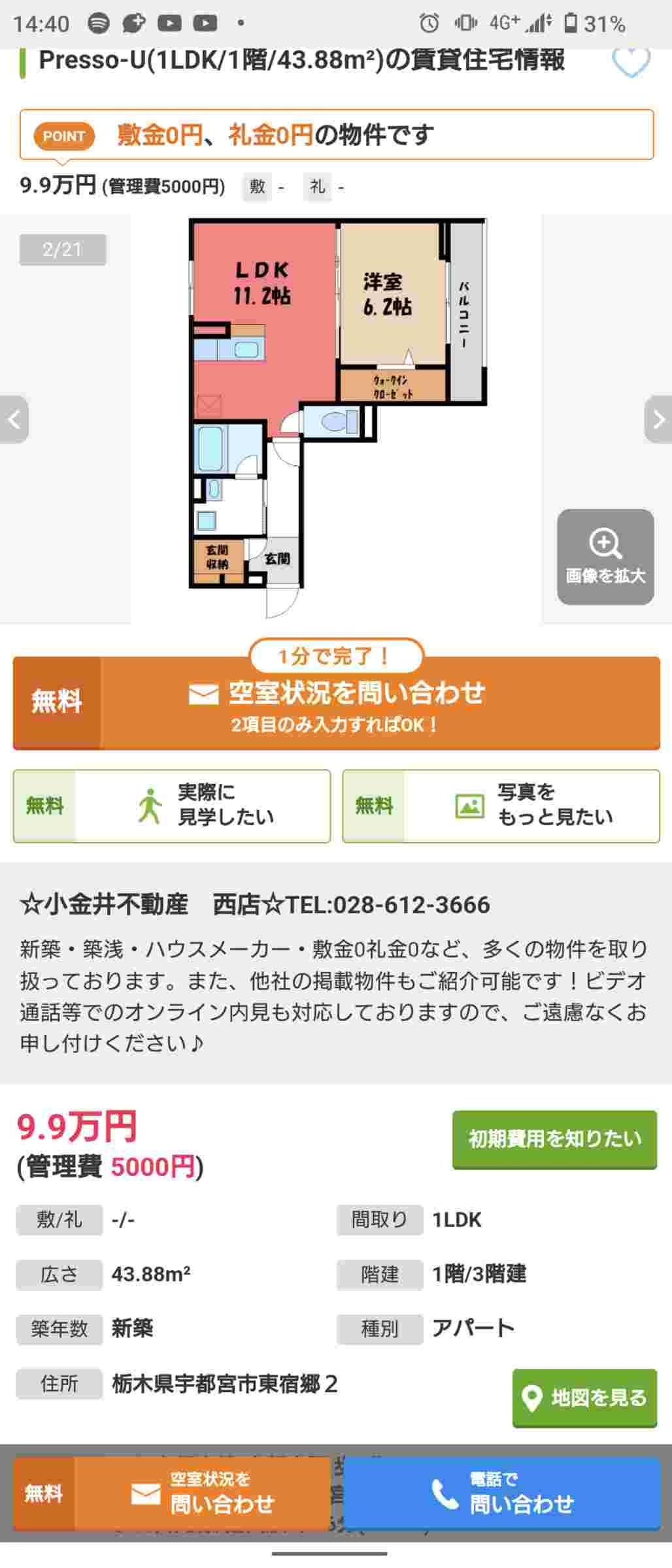The width and height of the screenshot is (672, 1568).
Task: Open the map with 地図を見る
Action: pyautogui.click(x=584, y=1398)
